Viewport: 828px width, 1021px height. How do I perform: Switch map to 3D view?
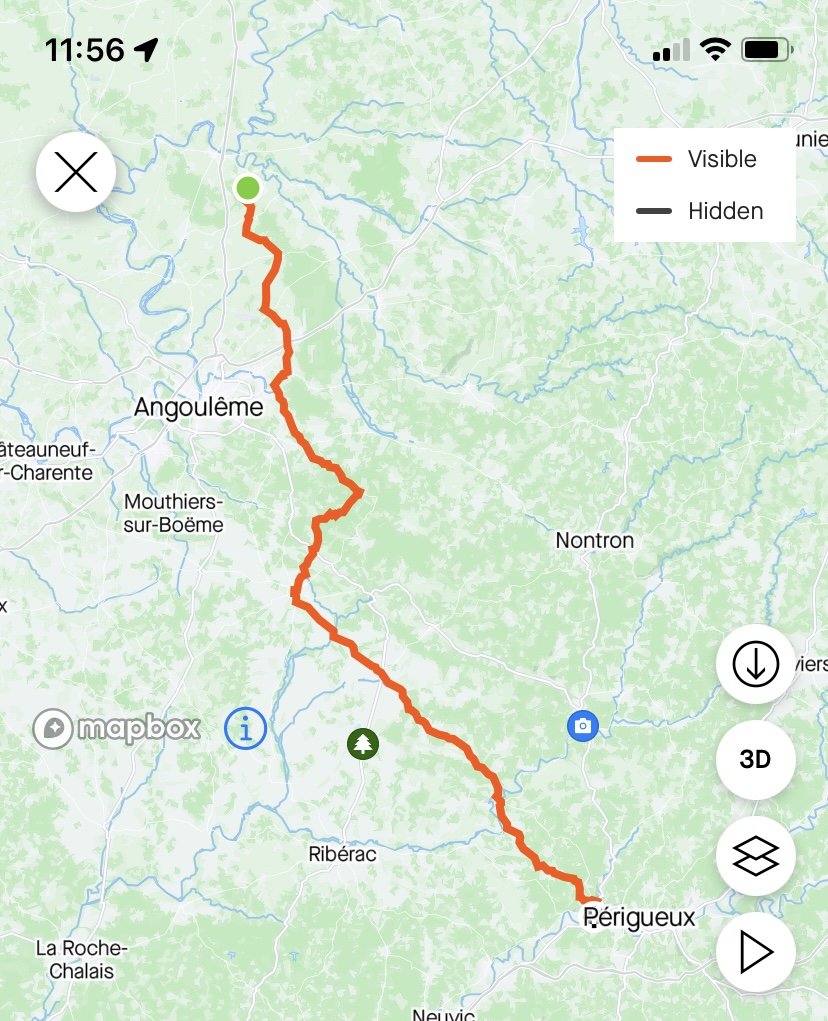tap(755, 759)
